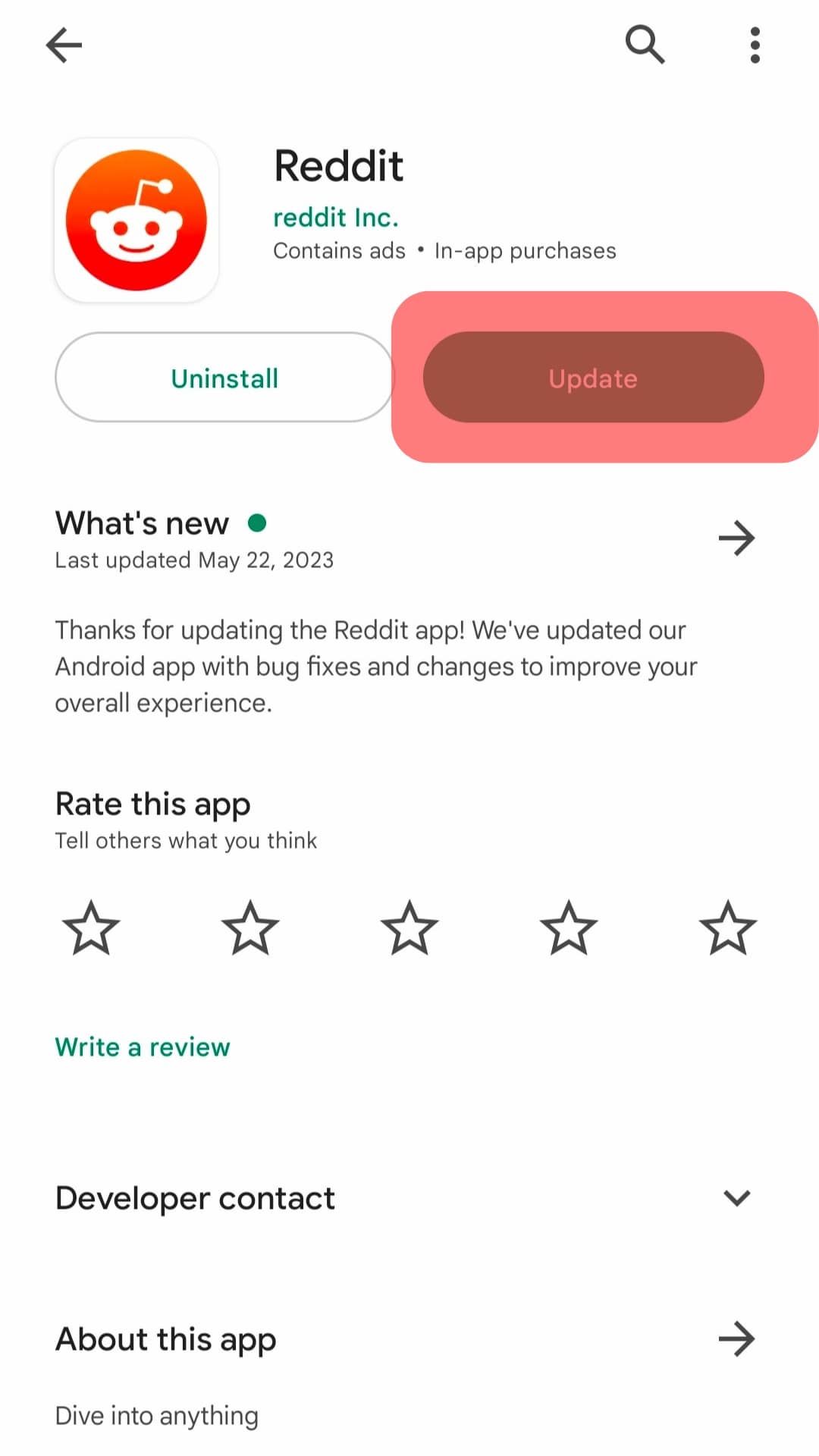
Task: Rate the app three stars
Action: point(409,927)
